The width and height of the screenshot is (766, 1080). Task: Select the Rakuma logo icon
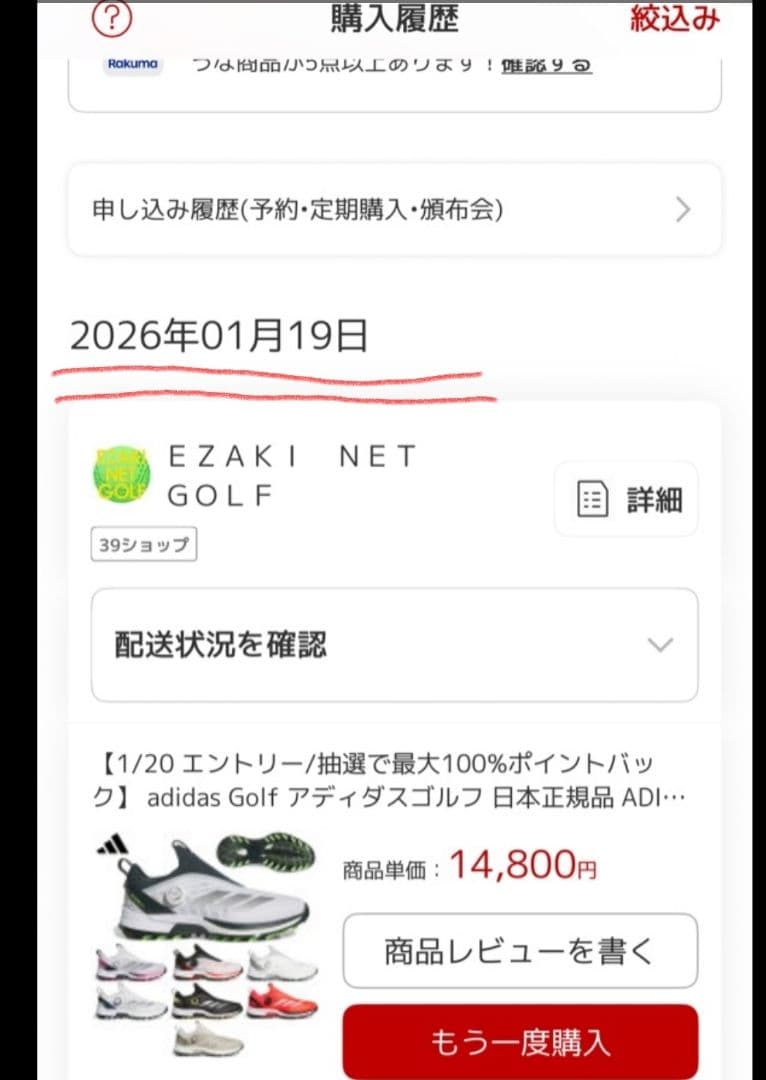133,63
